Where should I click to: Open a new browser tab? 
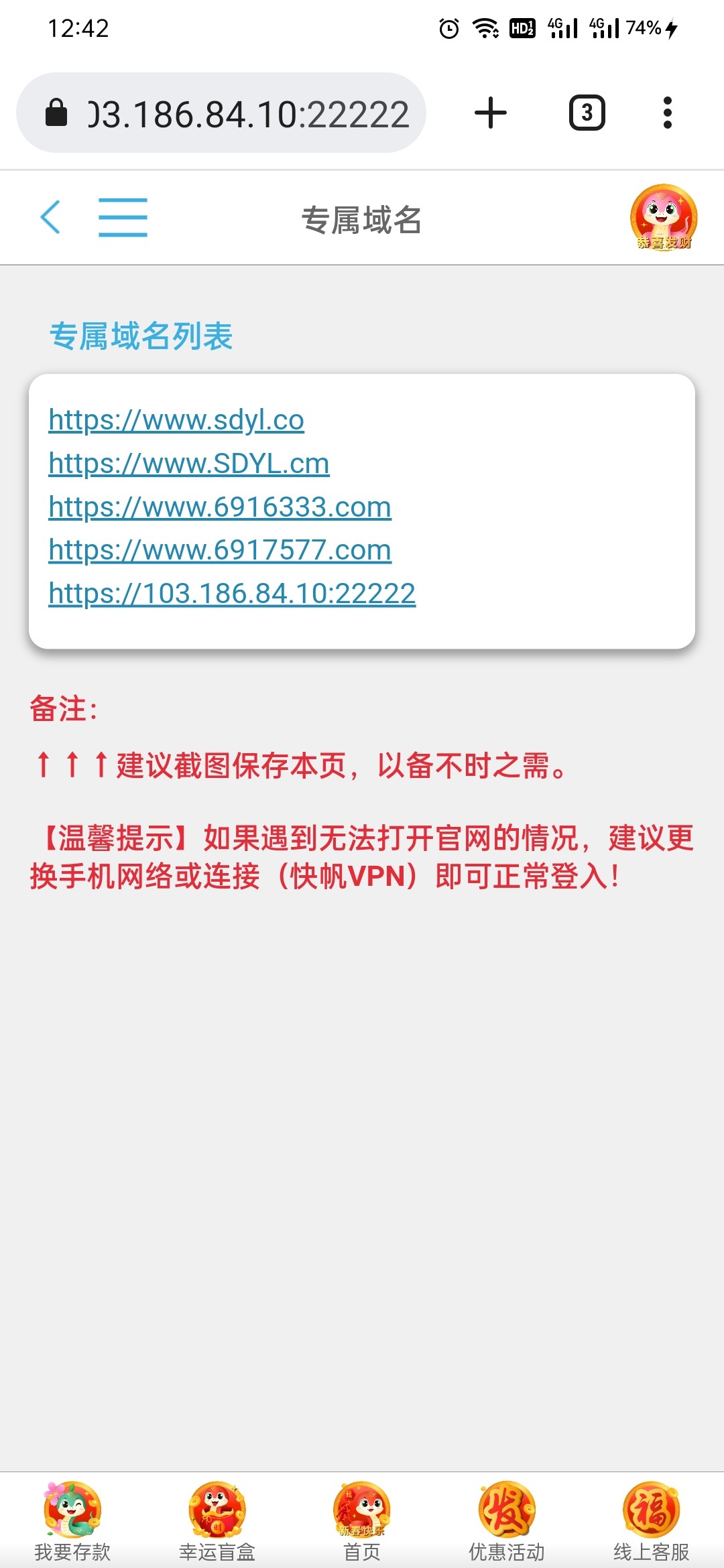click(490, 113)
